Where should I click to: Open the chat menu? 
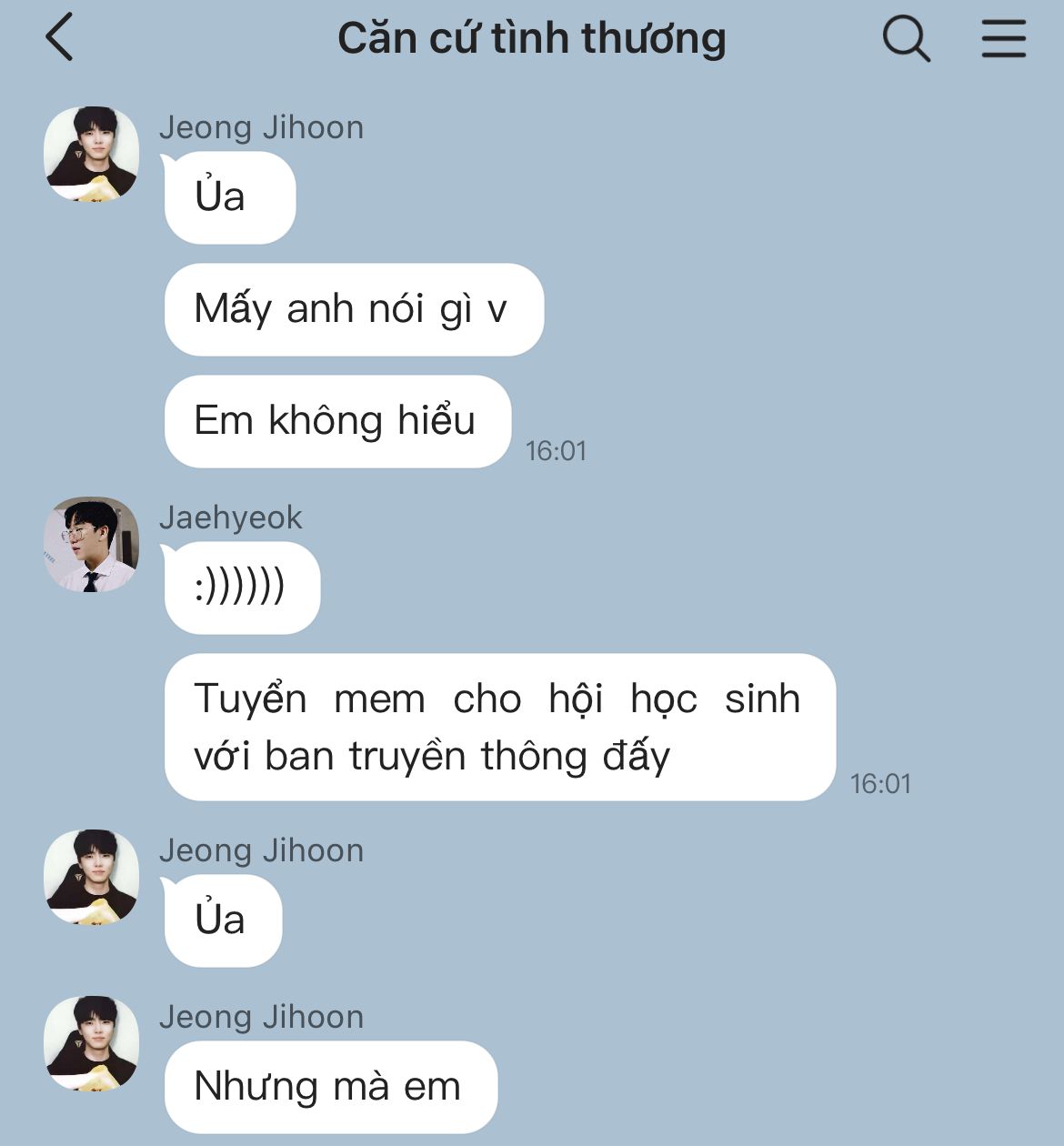[1003, 39]
